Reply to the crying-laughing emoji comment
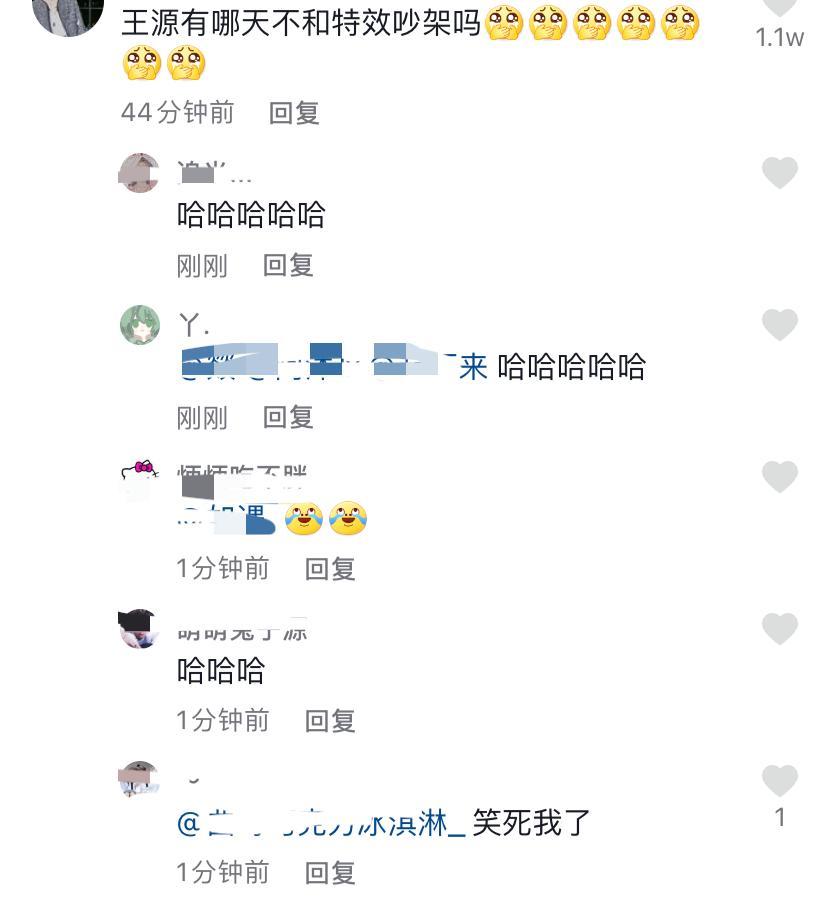This screenshot has height=909, width=826. point(330,569)
